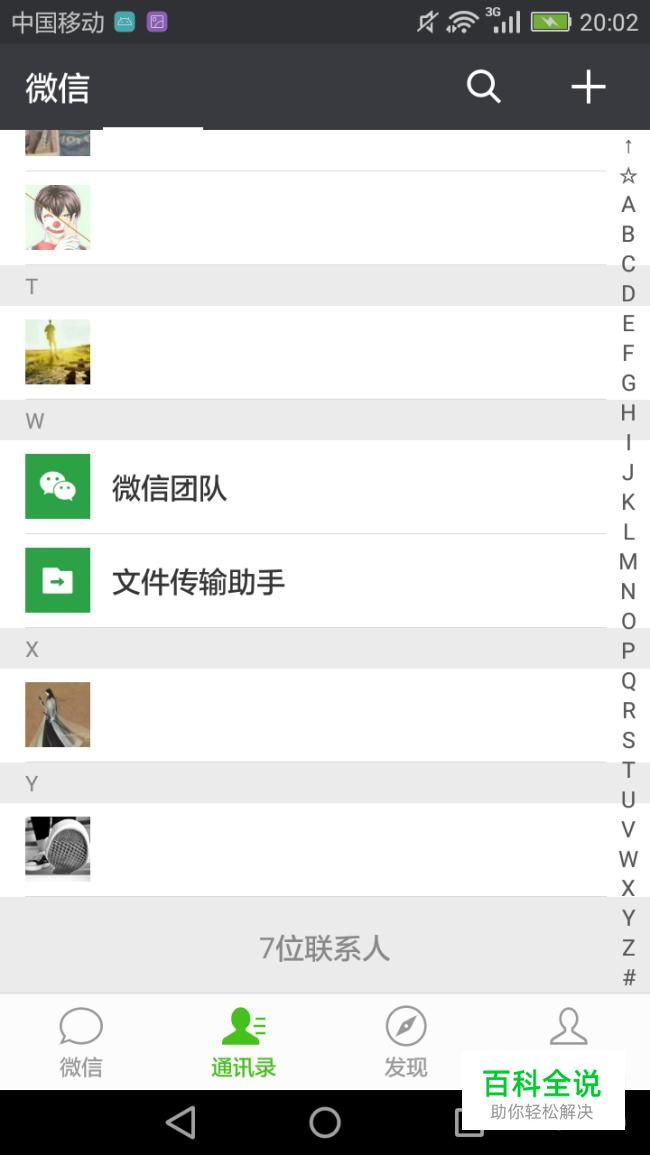The image size is (650, 1155).
Task: Go to the system home screen
Action: coord(325,1123)
